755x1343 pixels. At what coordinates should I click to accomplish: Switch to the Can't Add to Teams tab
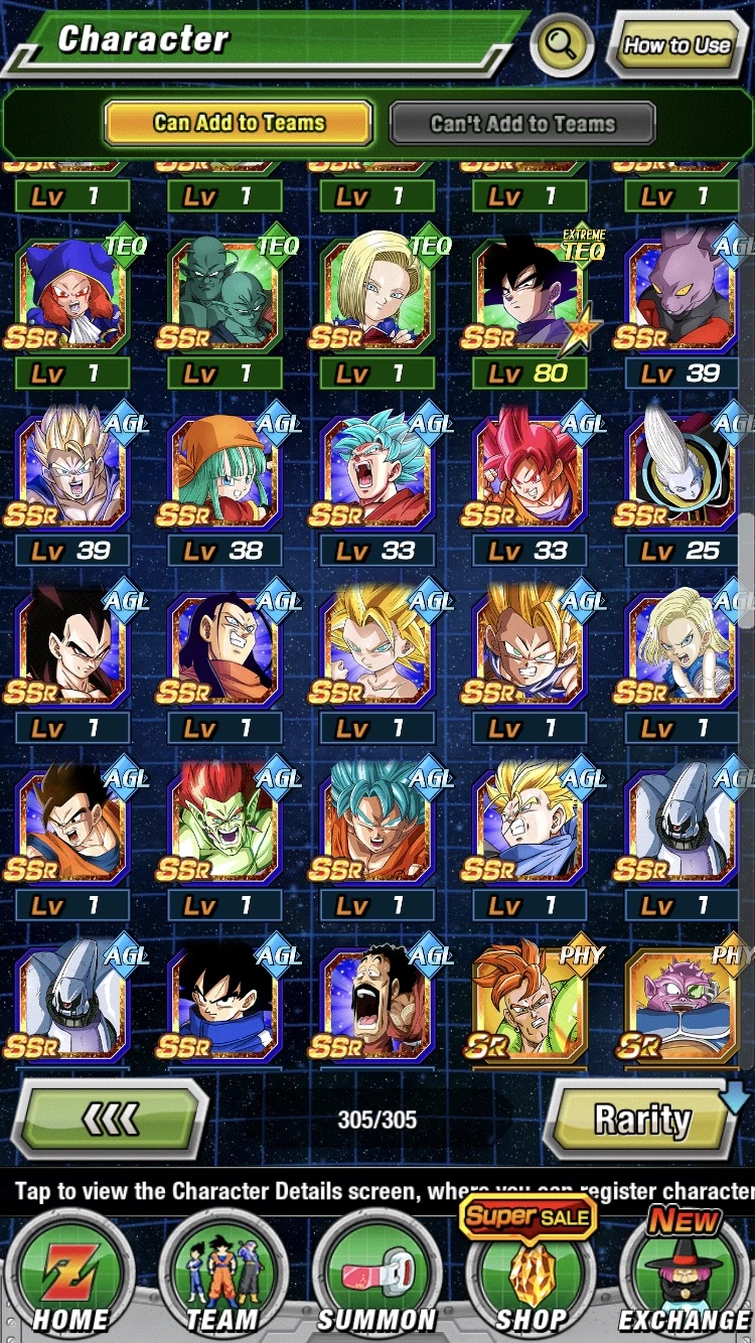[x=522, y=123]
